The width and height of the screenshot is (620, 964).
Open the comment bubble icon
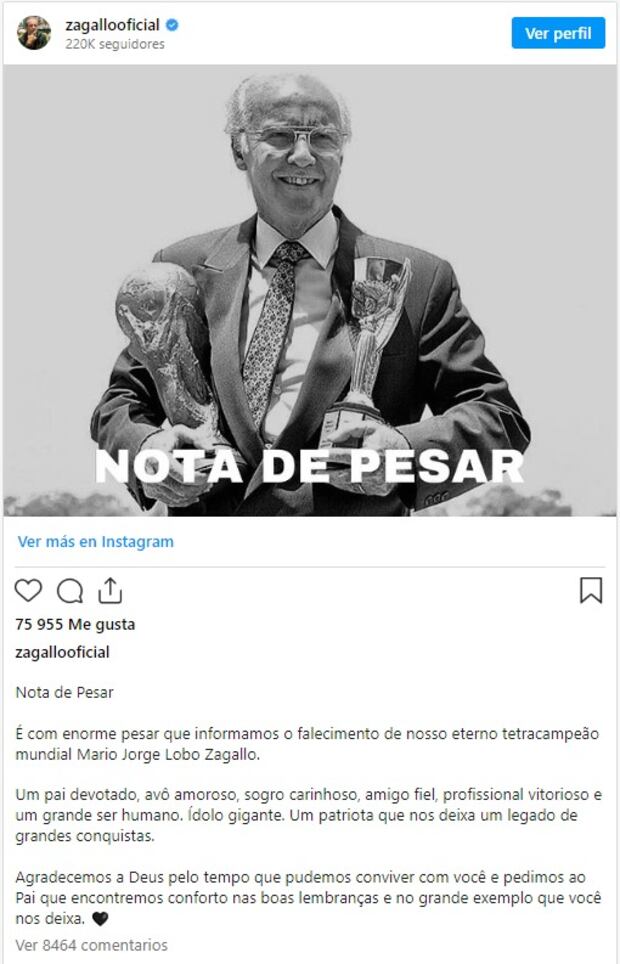click(x=70, y=591)
